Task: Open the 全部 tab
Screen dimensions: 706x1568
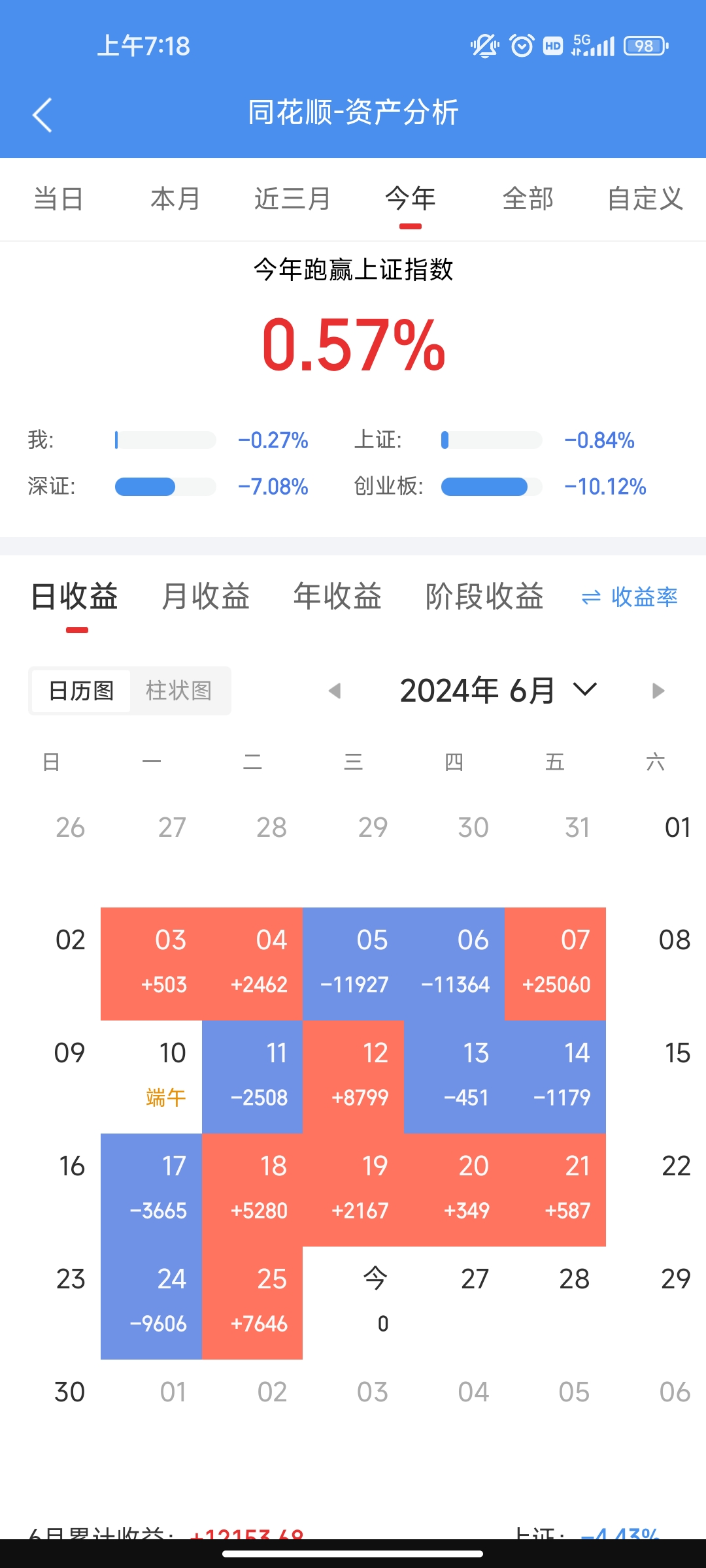Action: point(528,199)
